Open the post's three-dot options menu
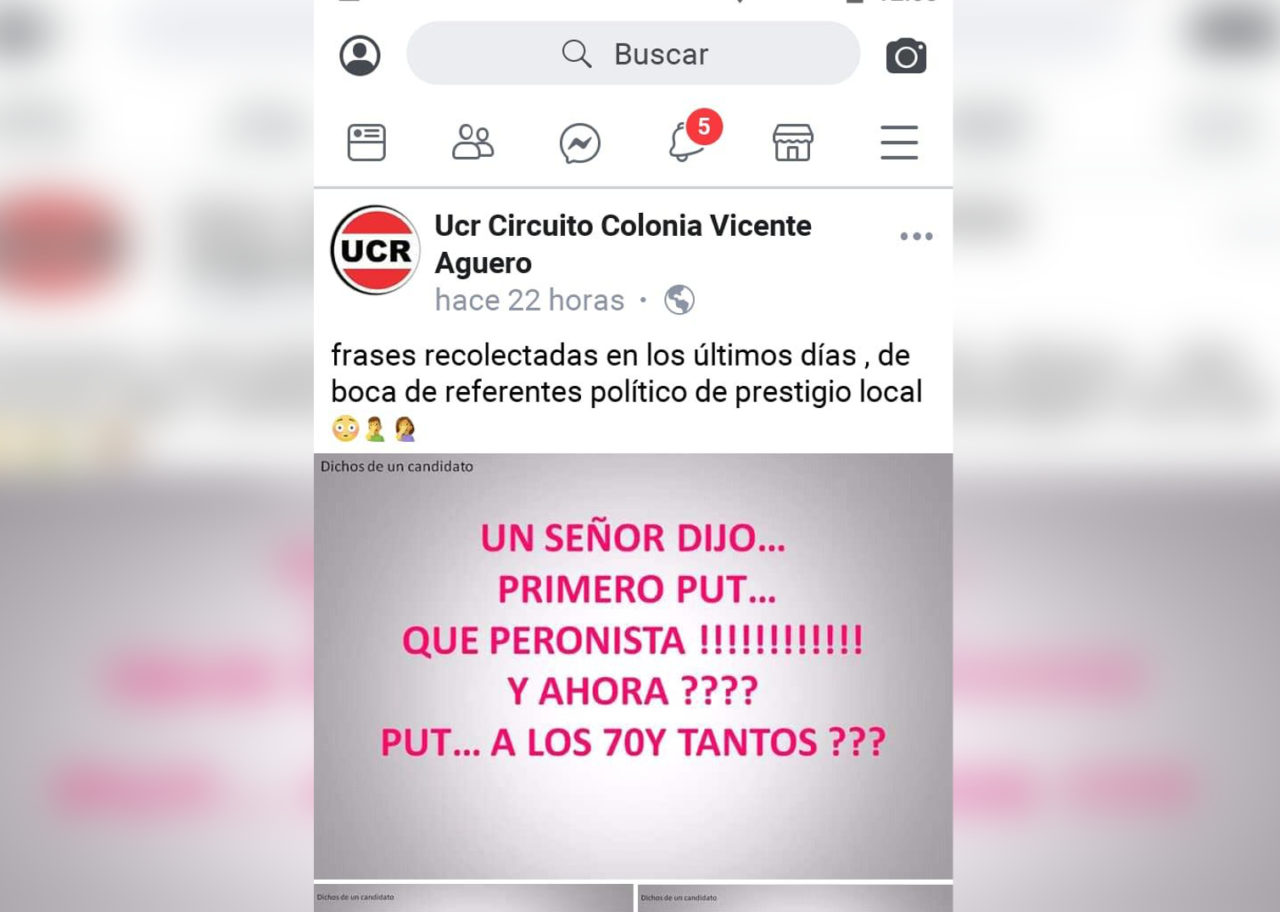The height and width of the screenshot is (912, 1280). tap(916, 237)
